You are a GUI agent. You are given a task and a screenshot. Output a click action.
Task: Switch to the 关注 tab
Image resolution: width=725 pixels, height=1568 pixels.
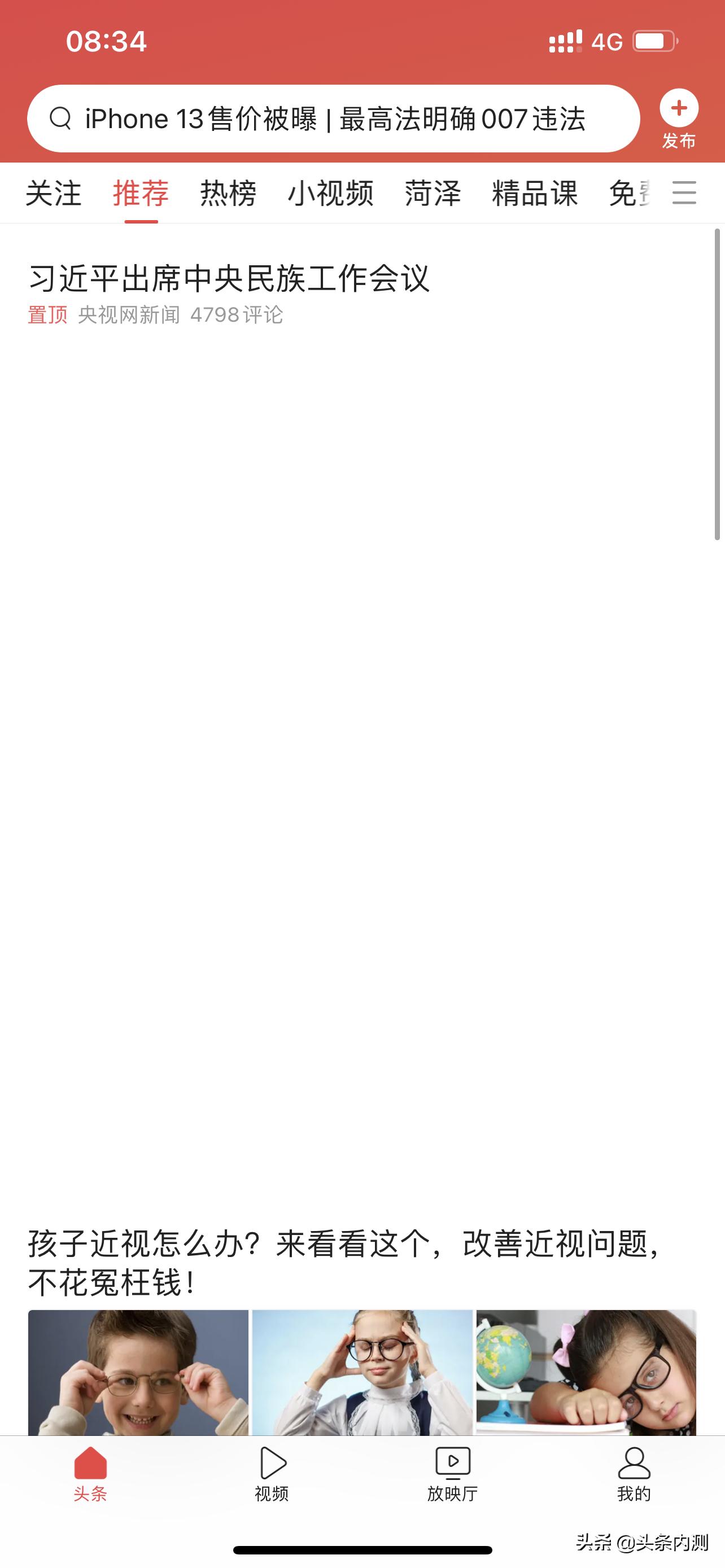(54, 194)
